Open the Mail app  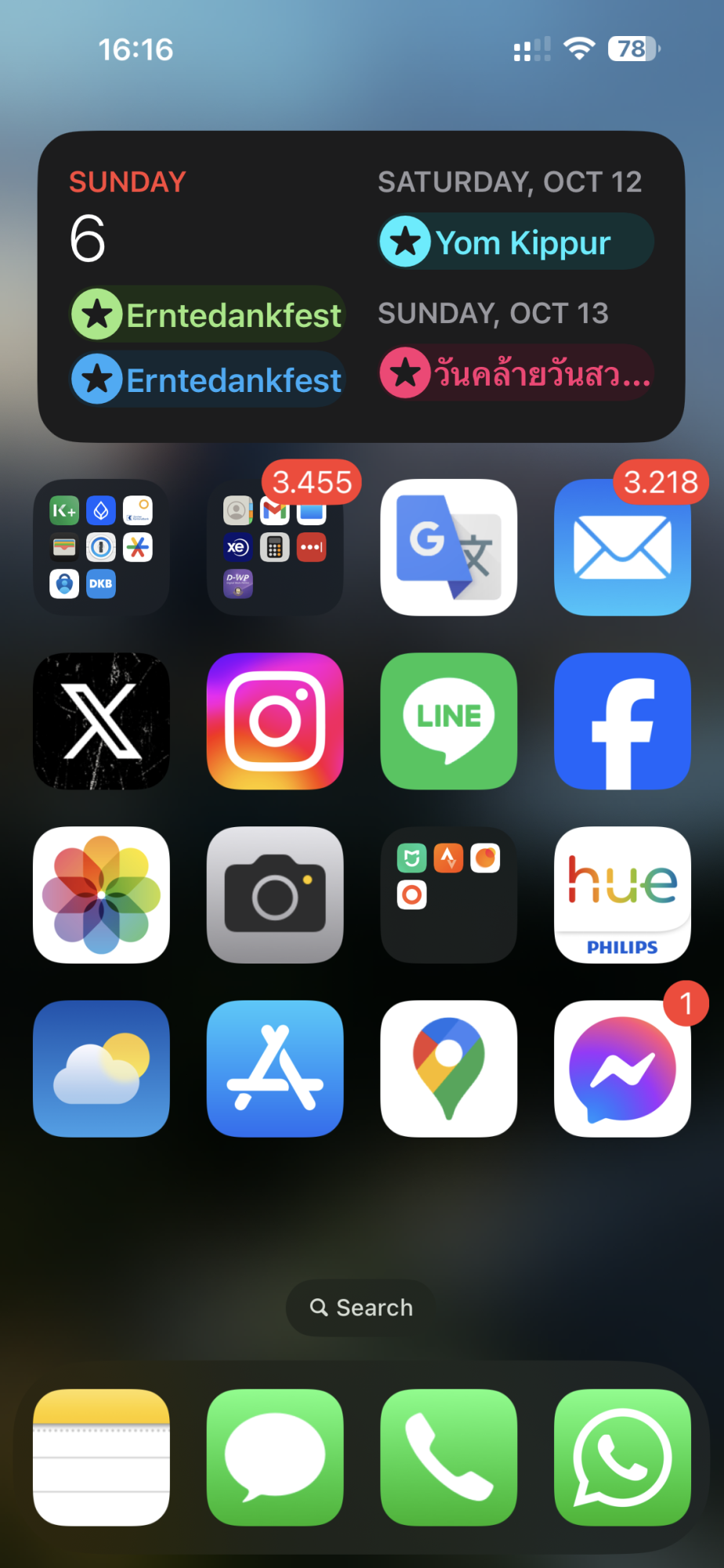tap(622, 547)
